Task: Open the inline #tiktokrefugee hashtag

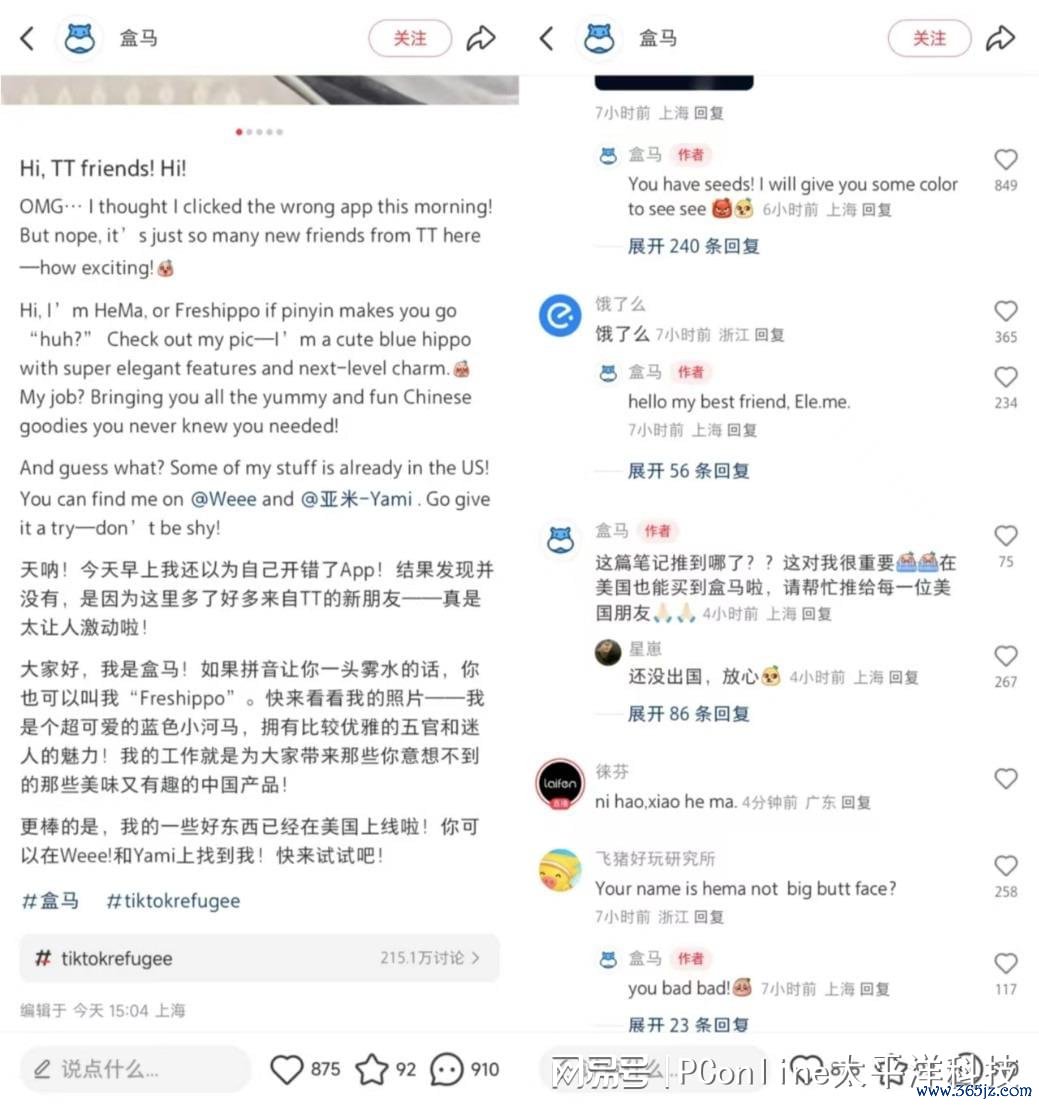Action: click(174, 901)
